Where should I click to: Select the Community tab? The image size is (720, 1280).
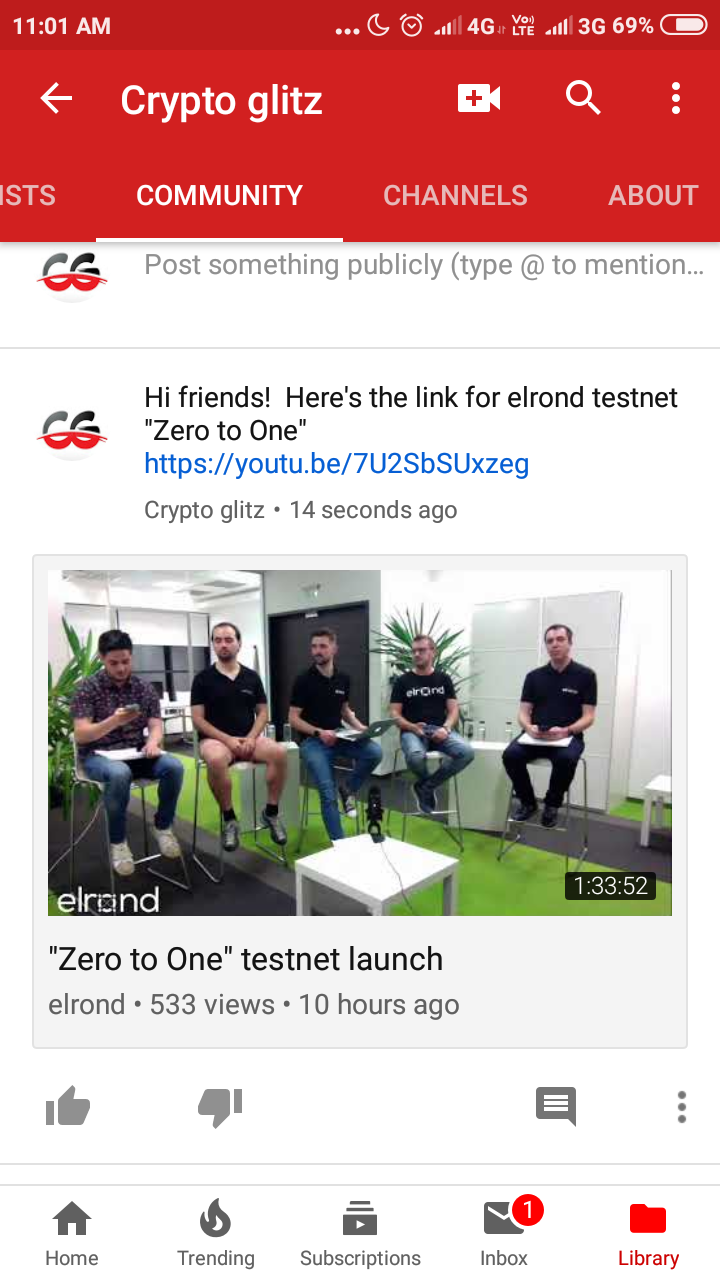(x=219, y=195)
